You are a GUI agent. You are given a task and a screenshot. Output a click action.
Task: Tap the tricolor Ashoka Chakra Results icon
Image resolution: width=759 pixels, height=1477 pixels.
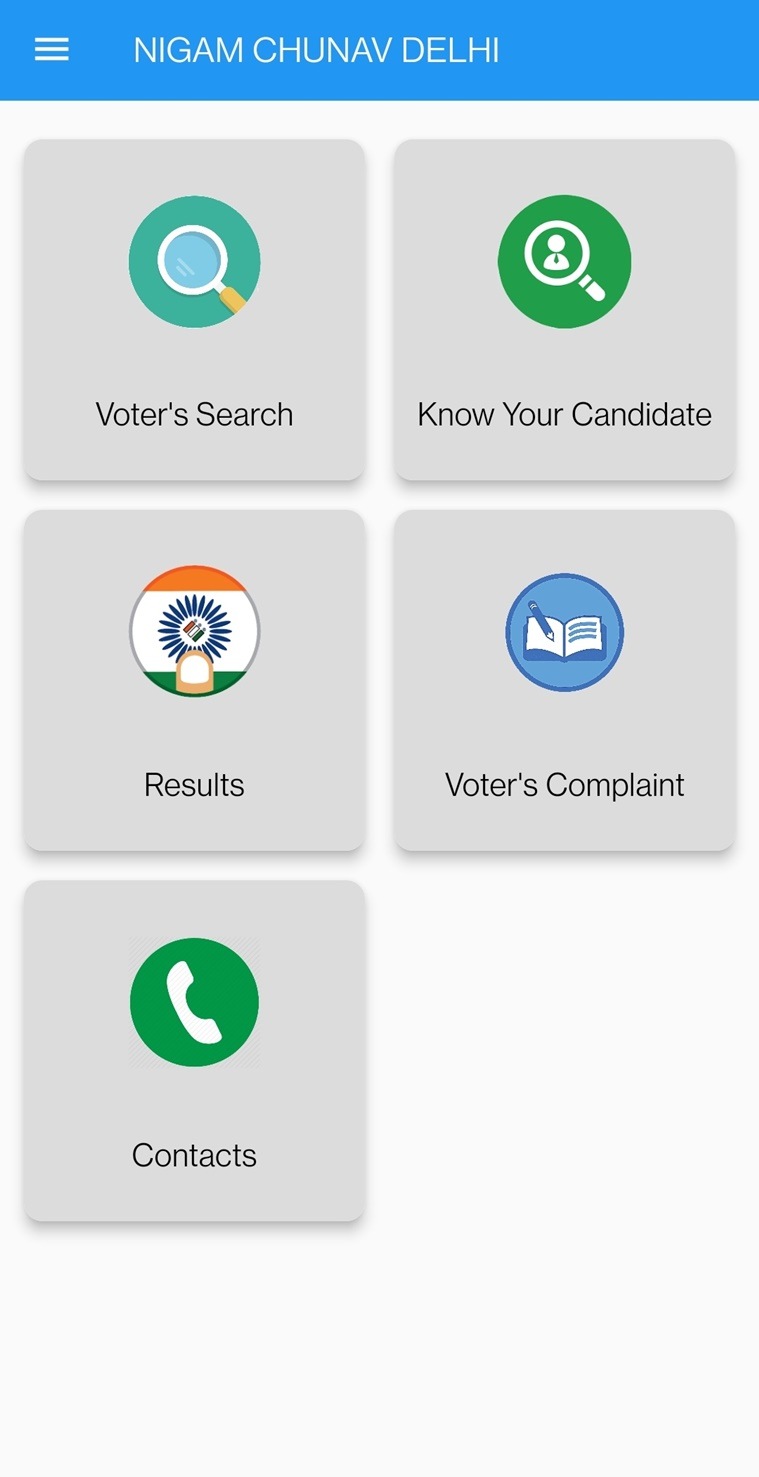[x=194, y=631]
